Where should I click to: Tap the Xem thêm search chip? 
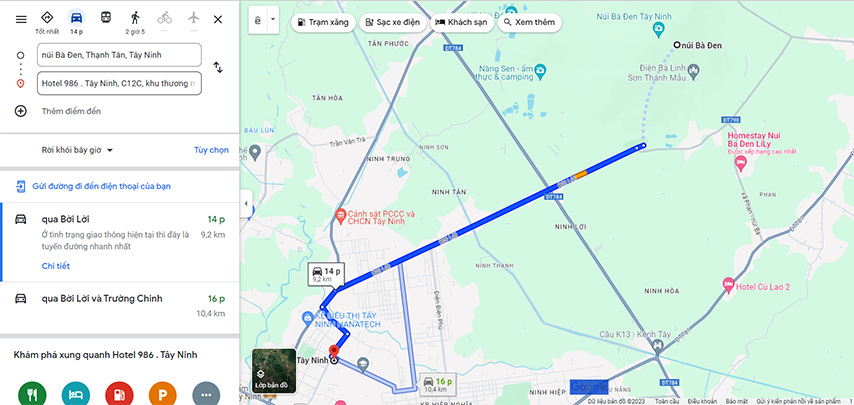(x=531, y=21)
